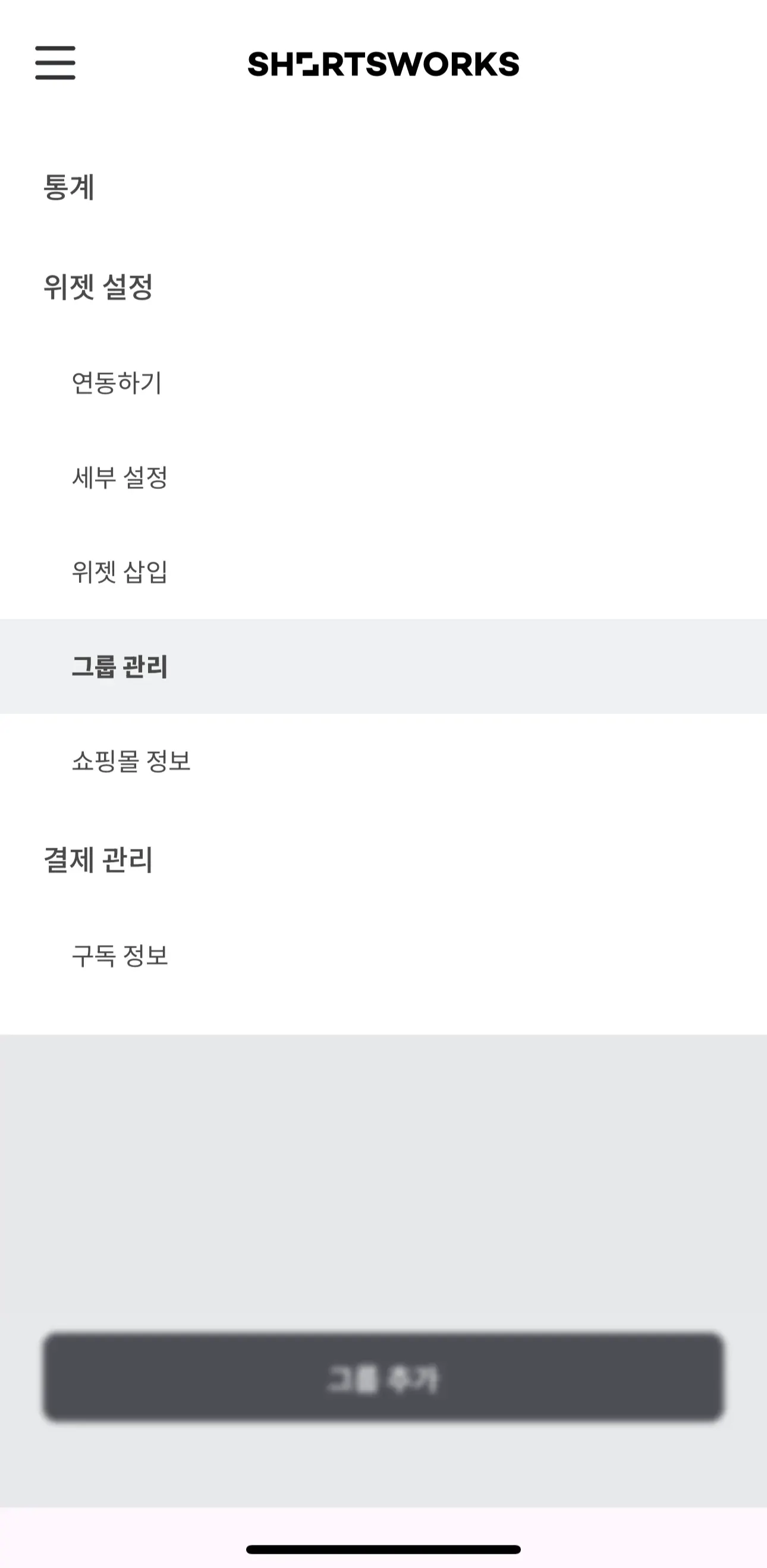Tap the 그룹 추가 button
This screenshot has width=767, height=1568.
(383, 1378)
